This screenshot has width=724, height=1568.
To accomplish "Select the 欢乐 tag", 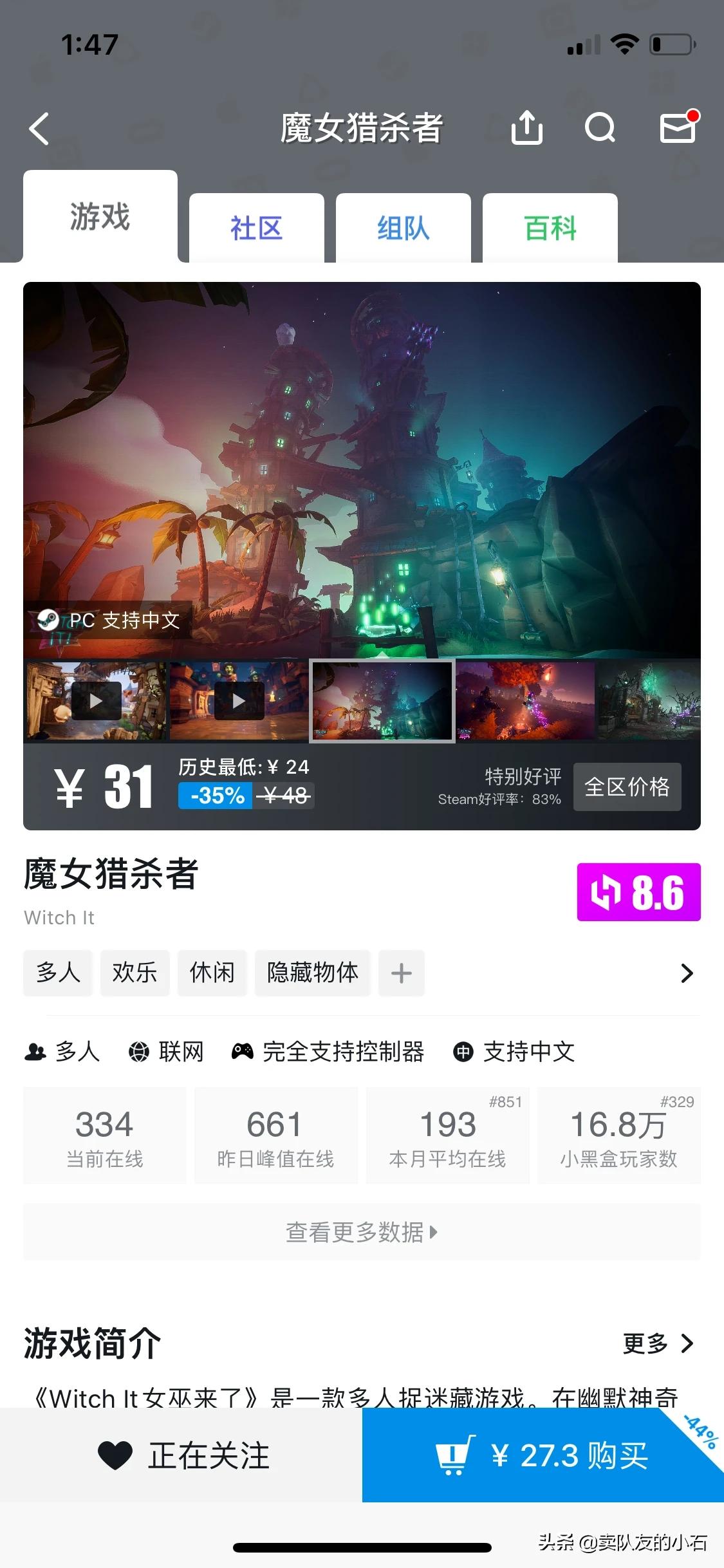I will pyautogui.click(x=135, y=973).
